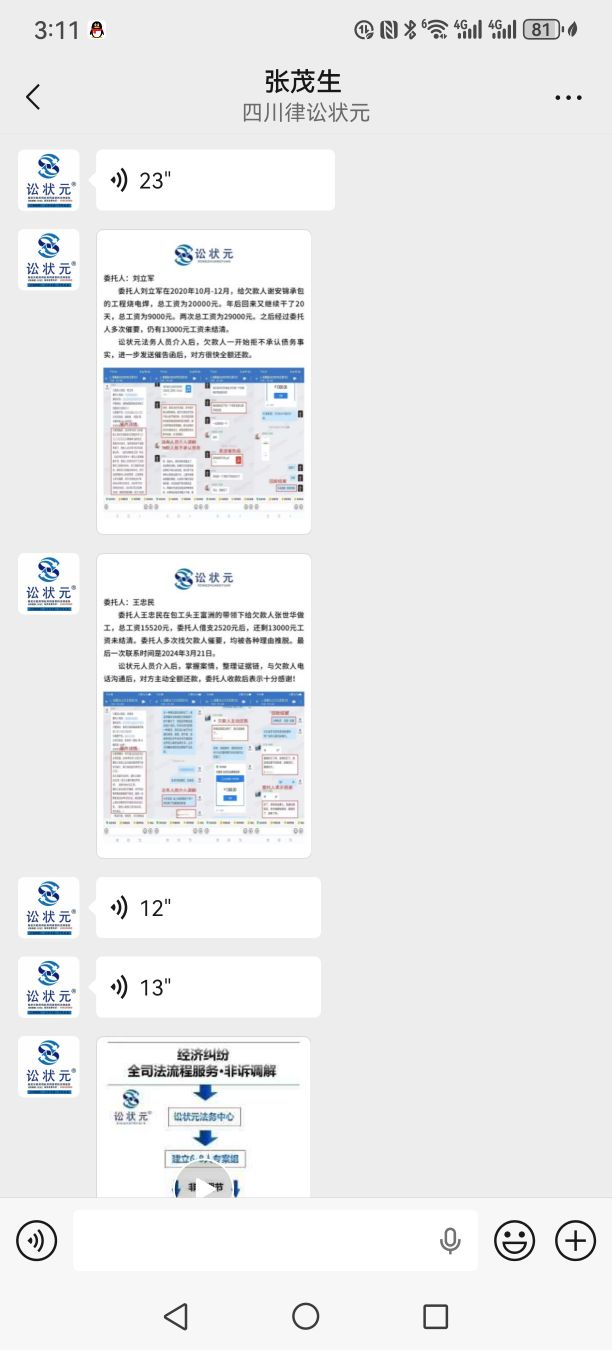
Task: Play the 13-second voice message
Action: click(x=208, y=988)
